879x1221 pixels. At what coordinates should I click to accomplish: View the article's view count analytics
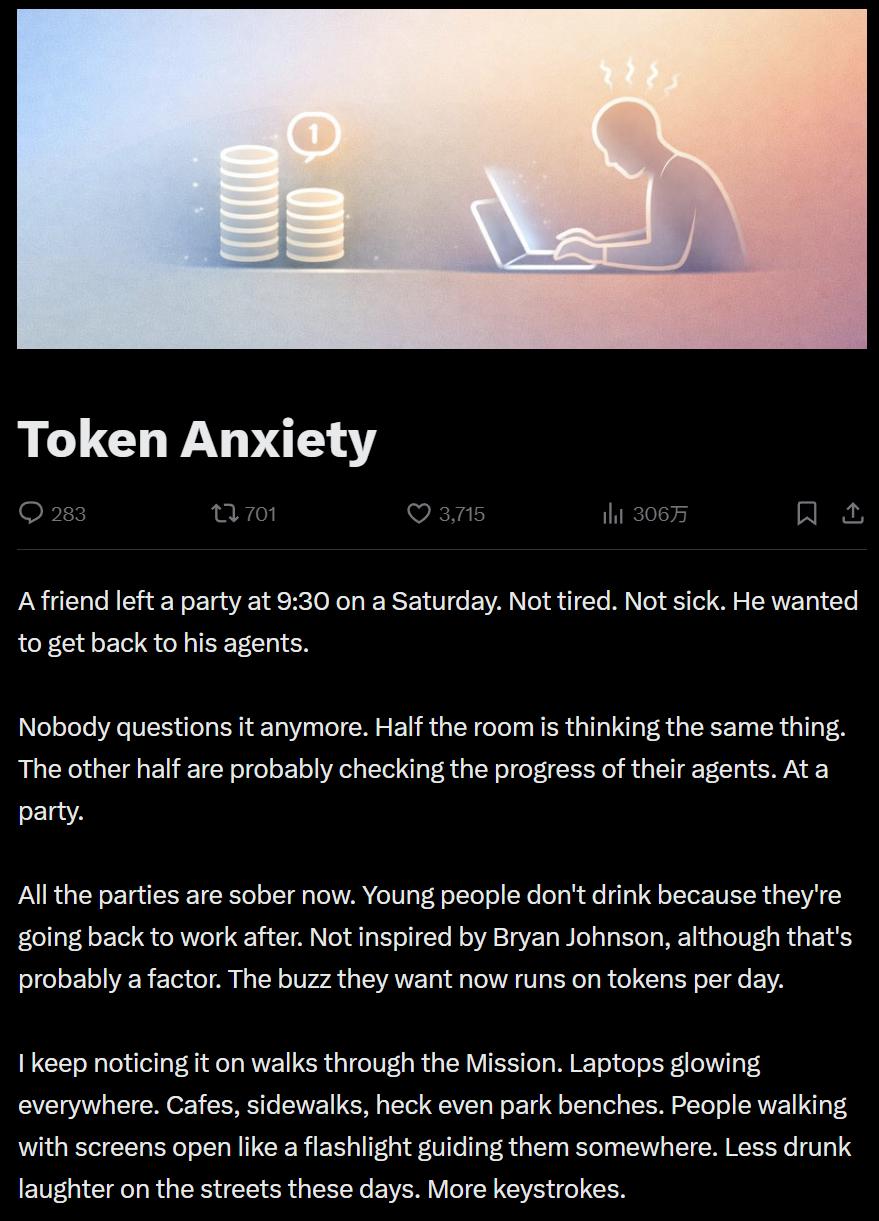613,514
